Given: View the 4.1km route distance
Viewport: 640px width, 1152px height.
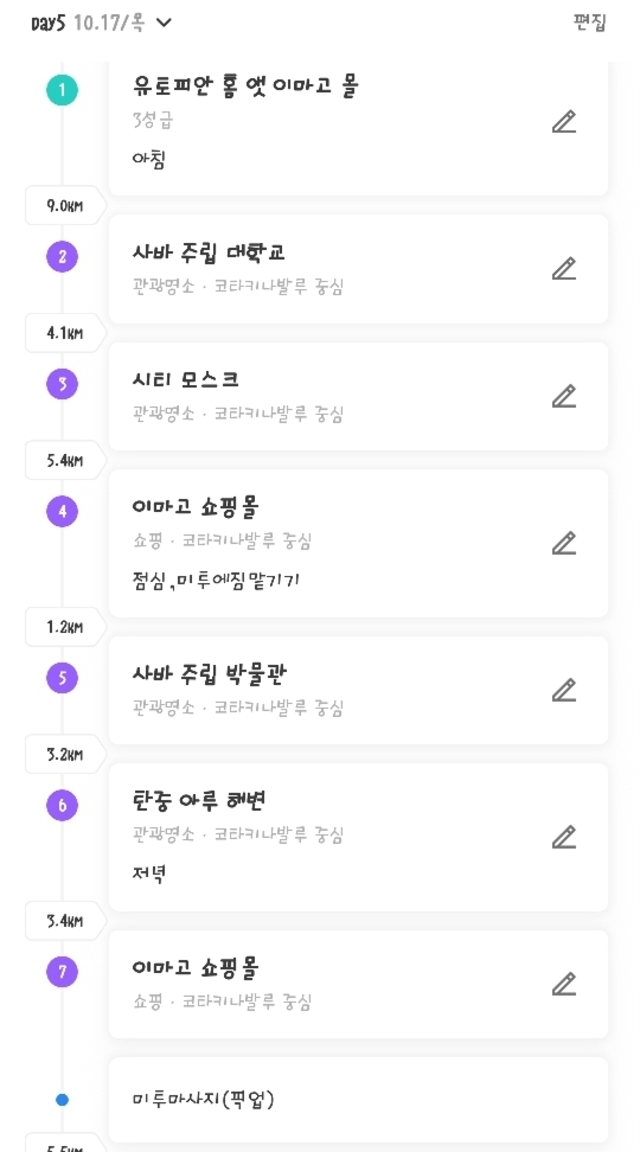Looking at the screenshot, I should pos(64,333).
